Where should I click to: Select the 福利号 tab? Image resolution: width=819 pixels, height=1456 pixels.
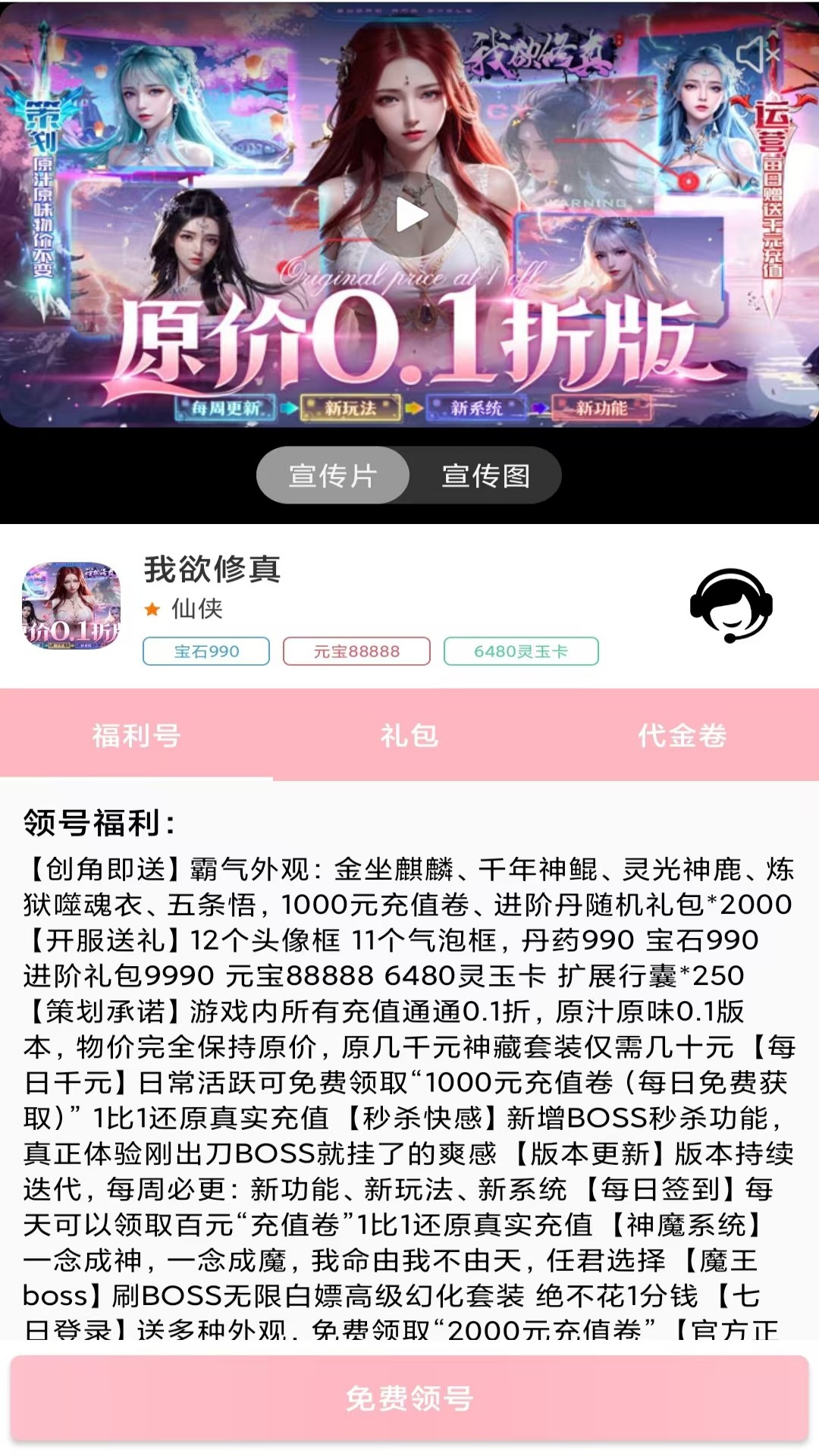136,735
